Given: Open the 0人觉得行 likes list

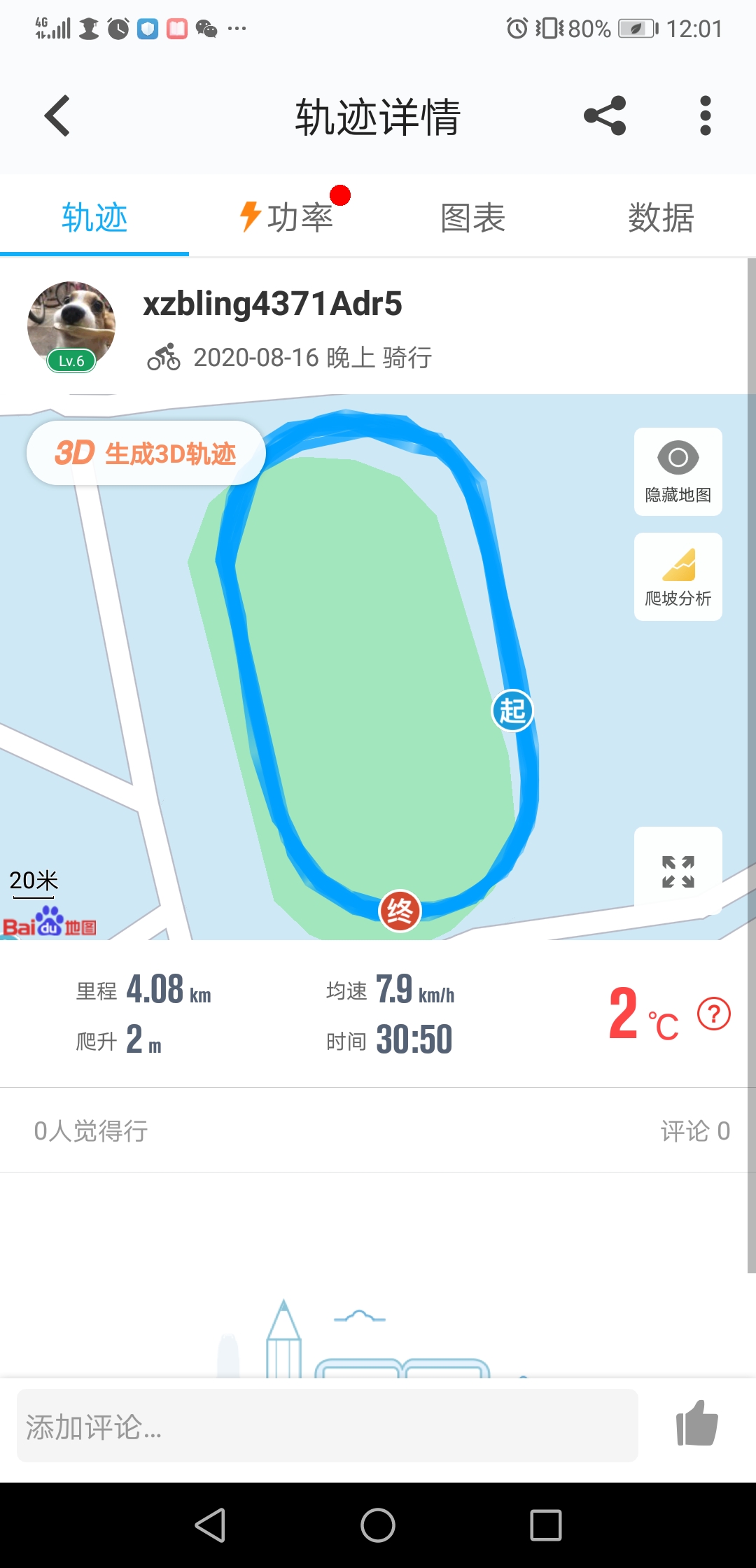Looking at the screenshot, I should point(91,1130).
